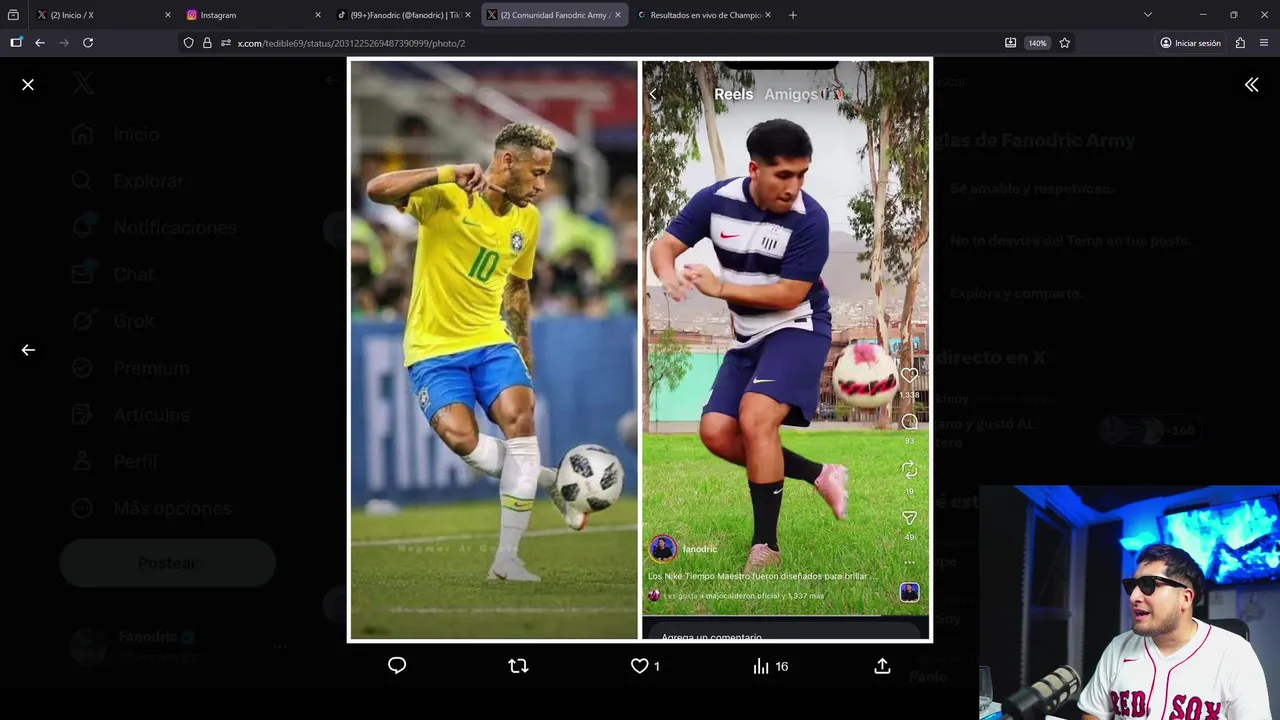
Task: Go back to the previous page
Action: pyautogui.click(x=40, y=43)
